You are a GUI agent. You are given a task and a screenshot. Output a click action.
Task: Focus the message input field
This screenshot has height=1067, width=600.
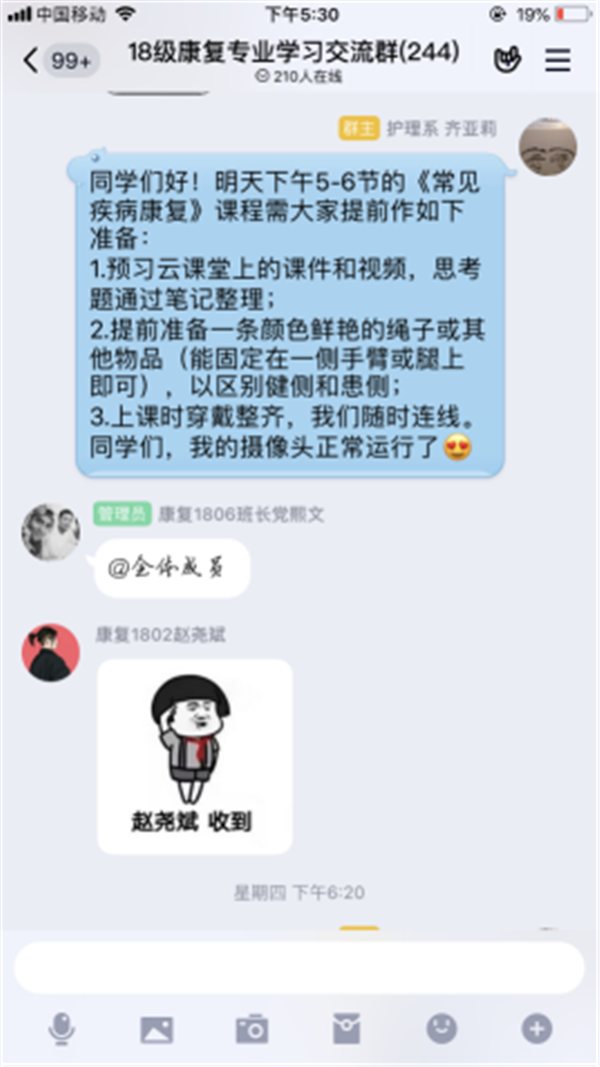[299, 967]
